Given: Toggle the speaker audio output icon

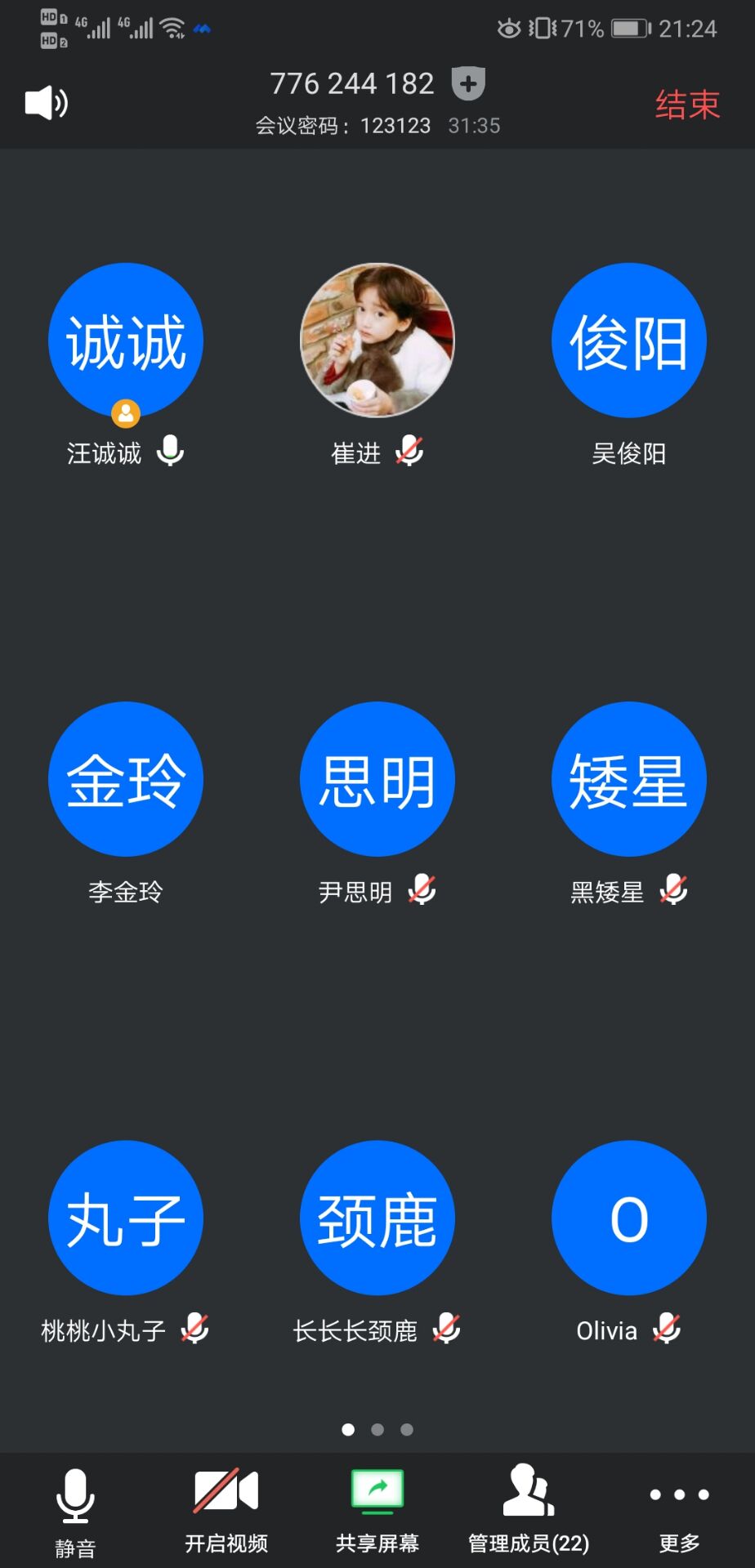Looking at the screenshot, I should pyautogui.click(x=47, y=103).
